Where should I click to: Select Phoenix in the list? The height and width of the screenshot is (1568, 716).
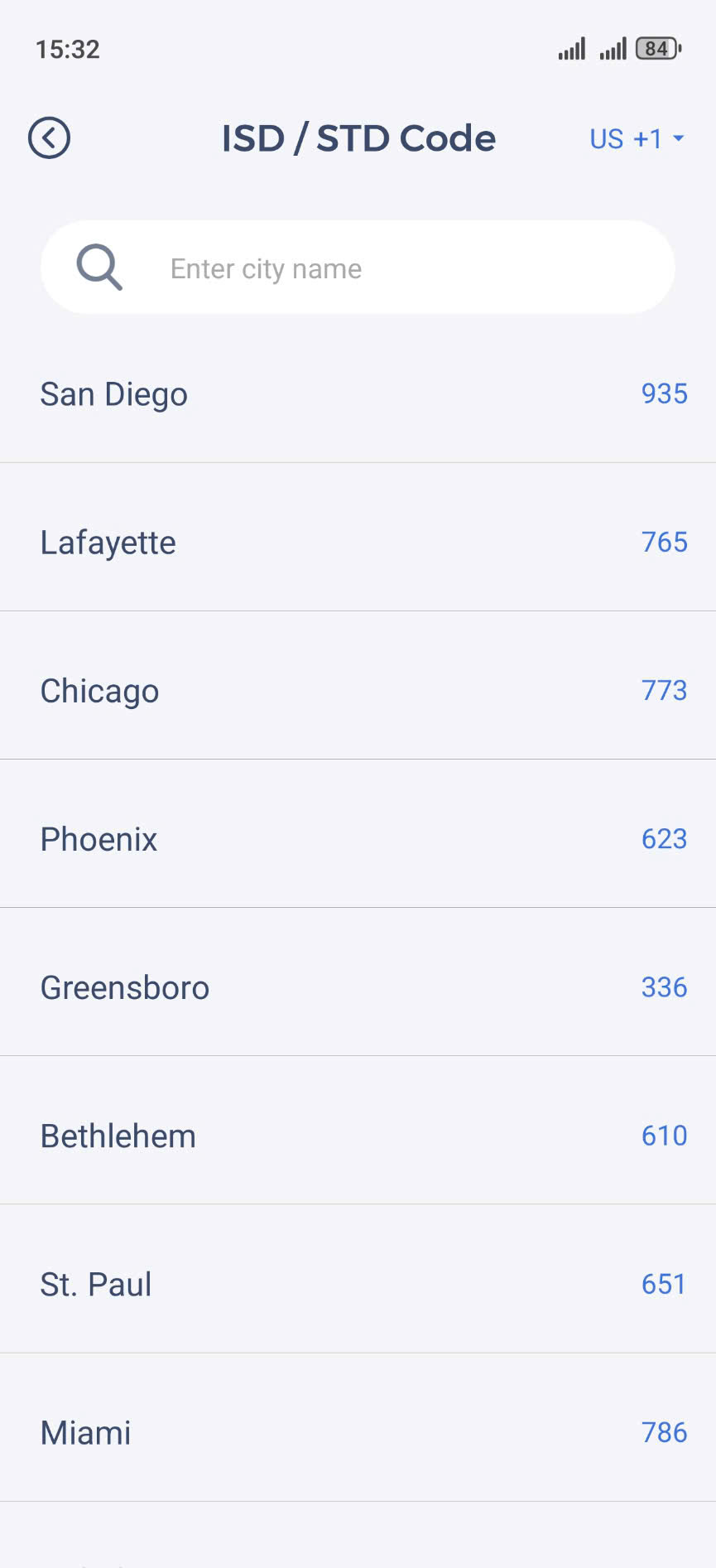[358, 839]
